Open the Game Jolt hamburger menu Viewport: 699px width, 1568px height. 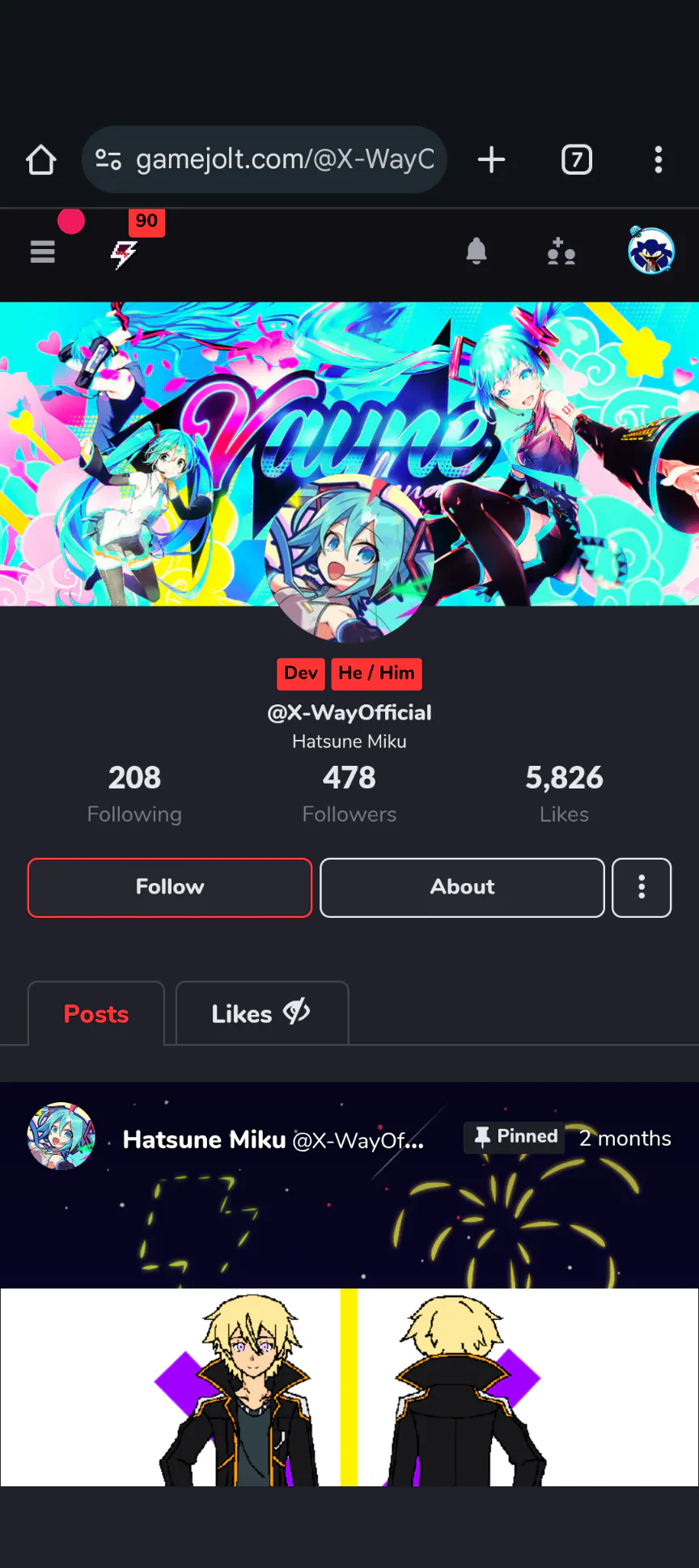pos(43,252)
